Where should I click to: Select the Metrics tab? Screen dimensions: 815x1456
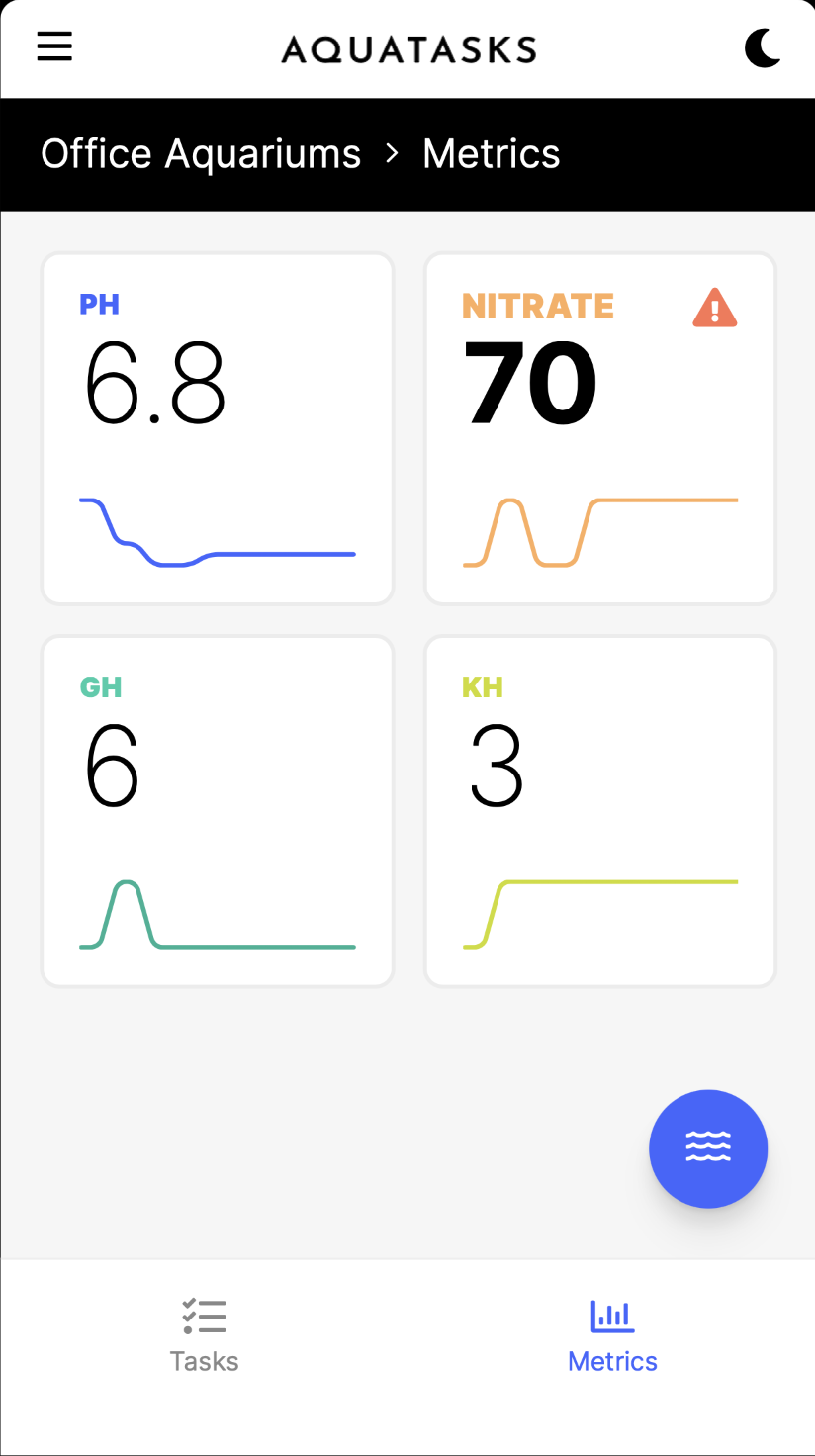pyautogui.click(x=612, y=1335)
